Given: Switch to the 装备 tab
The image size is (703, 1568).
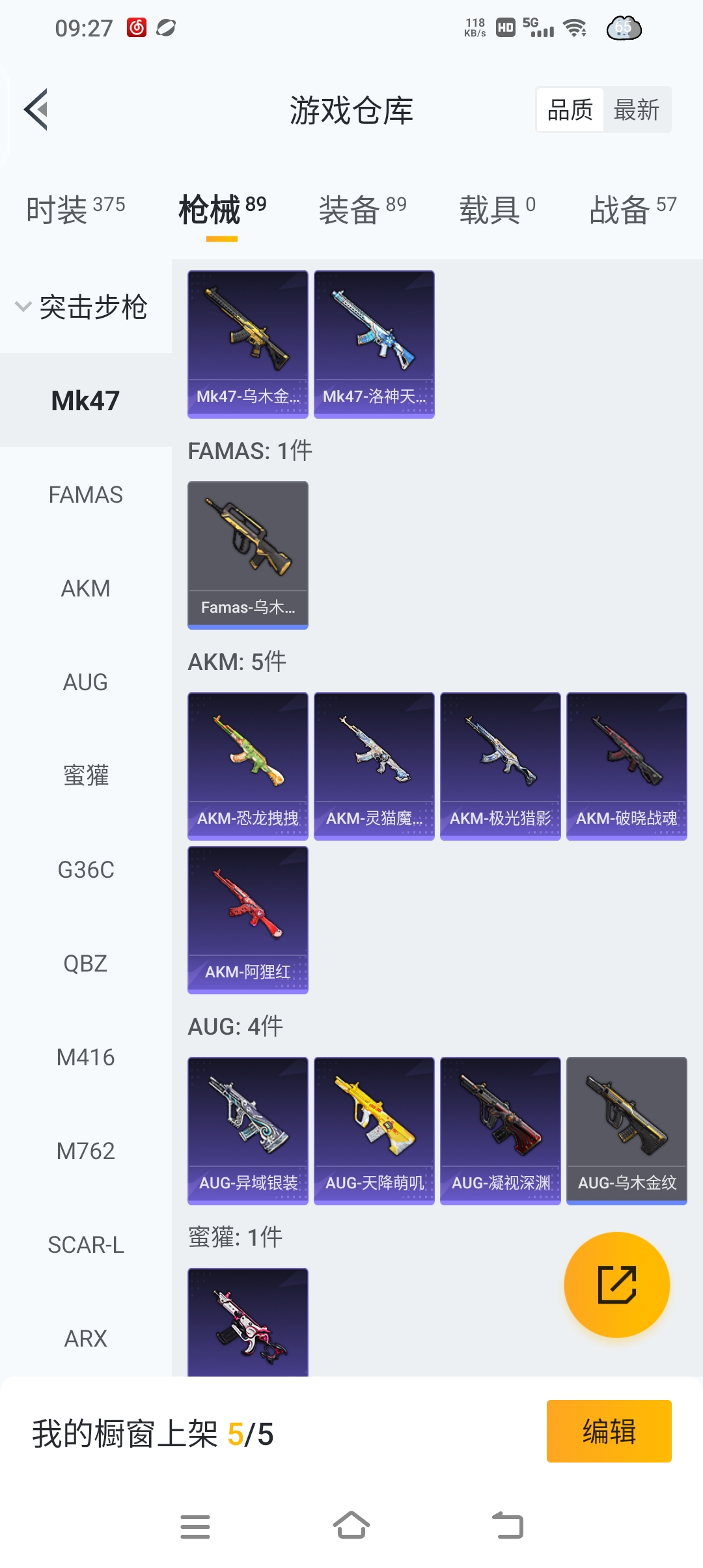Looking at the screenshot, I should tap(362, 210).
